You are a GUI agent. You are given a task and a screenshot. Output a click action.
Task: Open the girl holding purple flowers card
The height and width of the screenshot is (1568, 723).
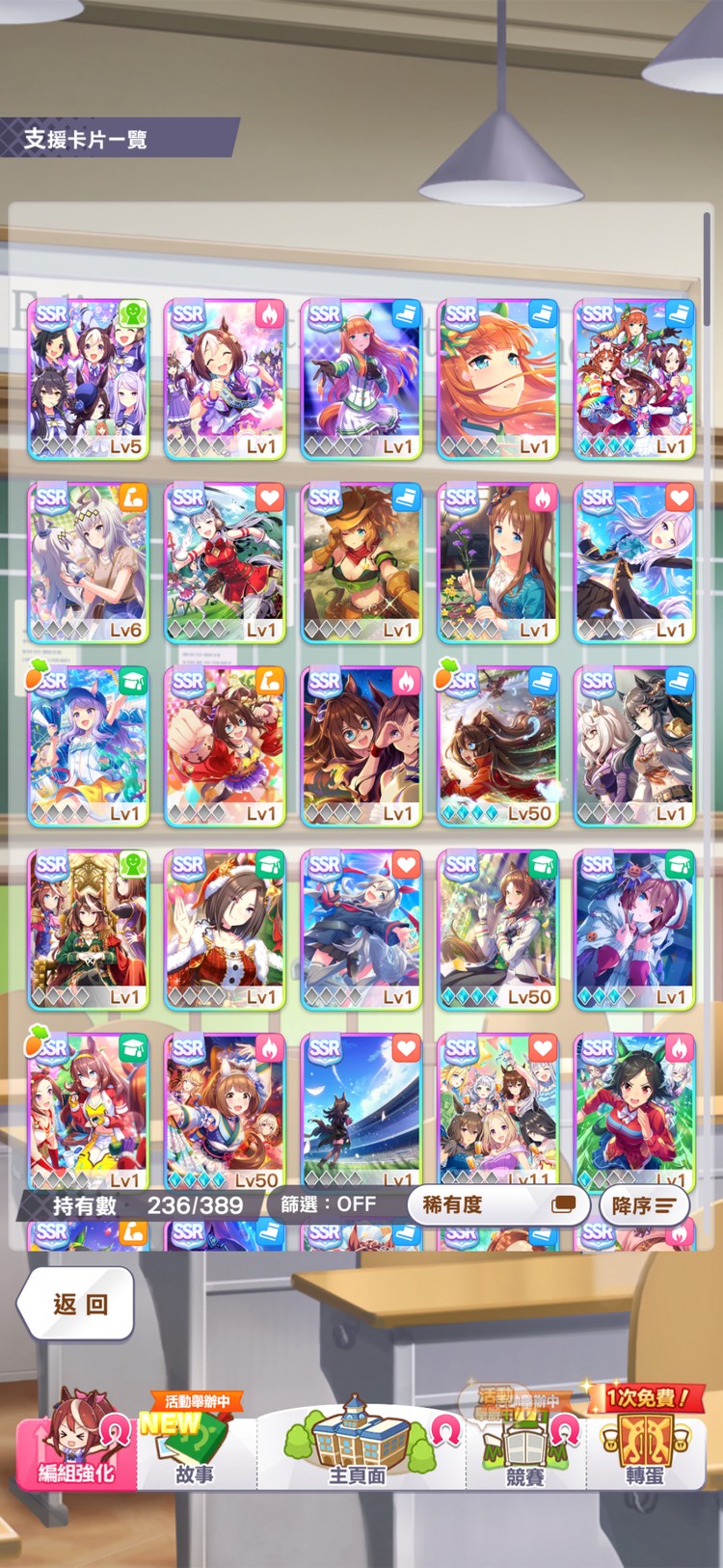coord(497,563)
